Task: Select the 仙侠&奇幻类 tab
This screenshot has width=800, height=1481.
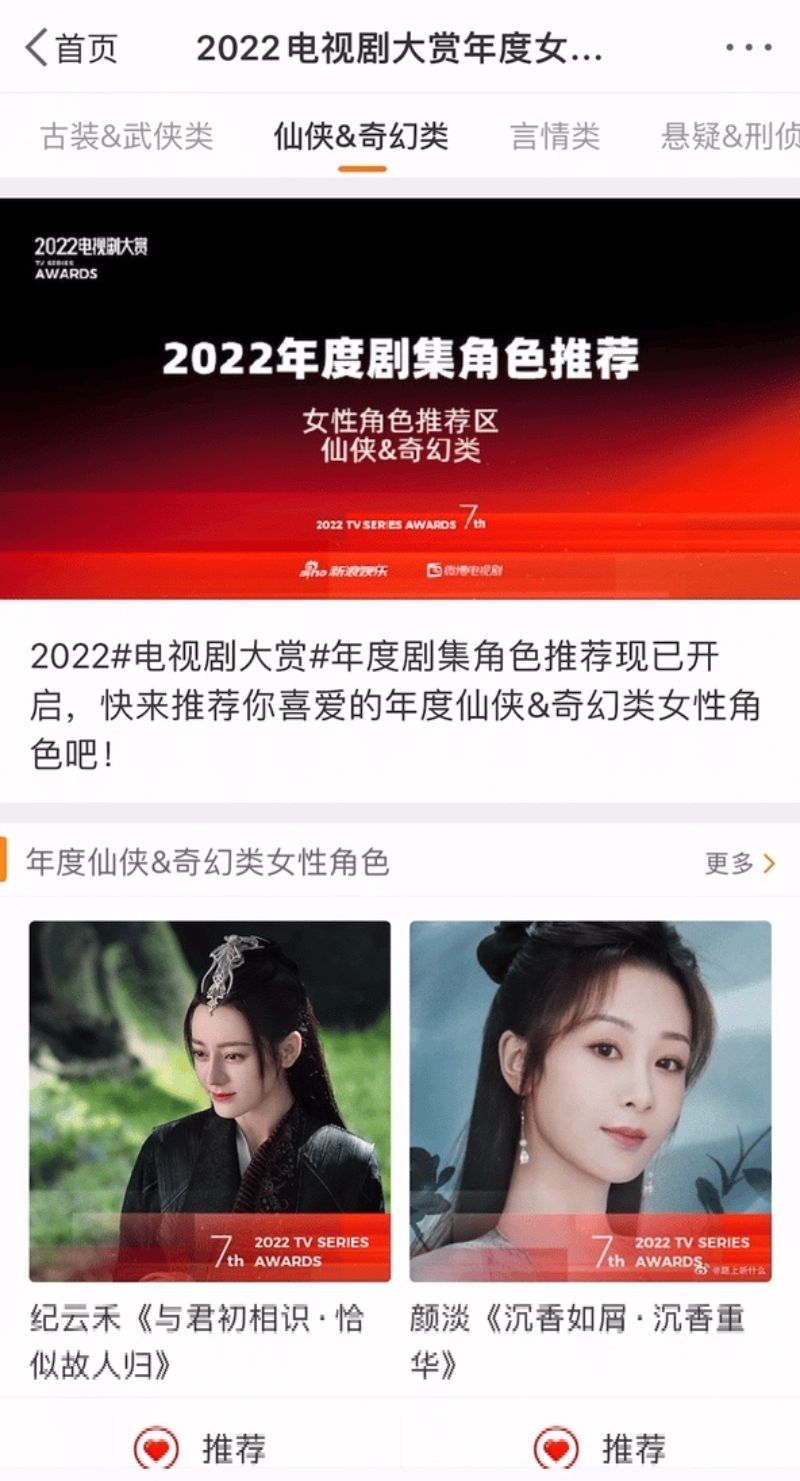Action: tap(361, 136)
